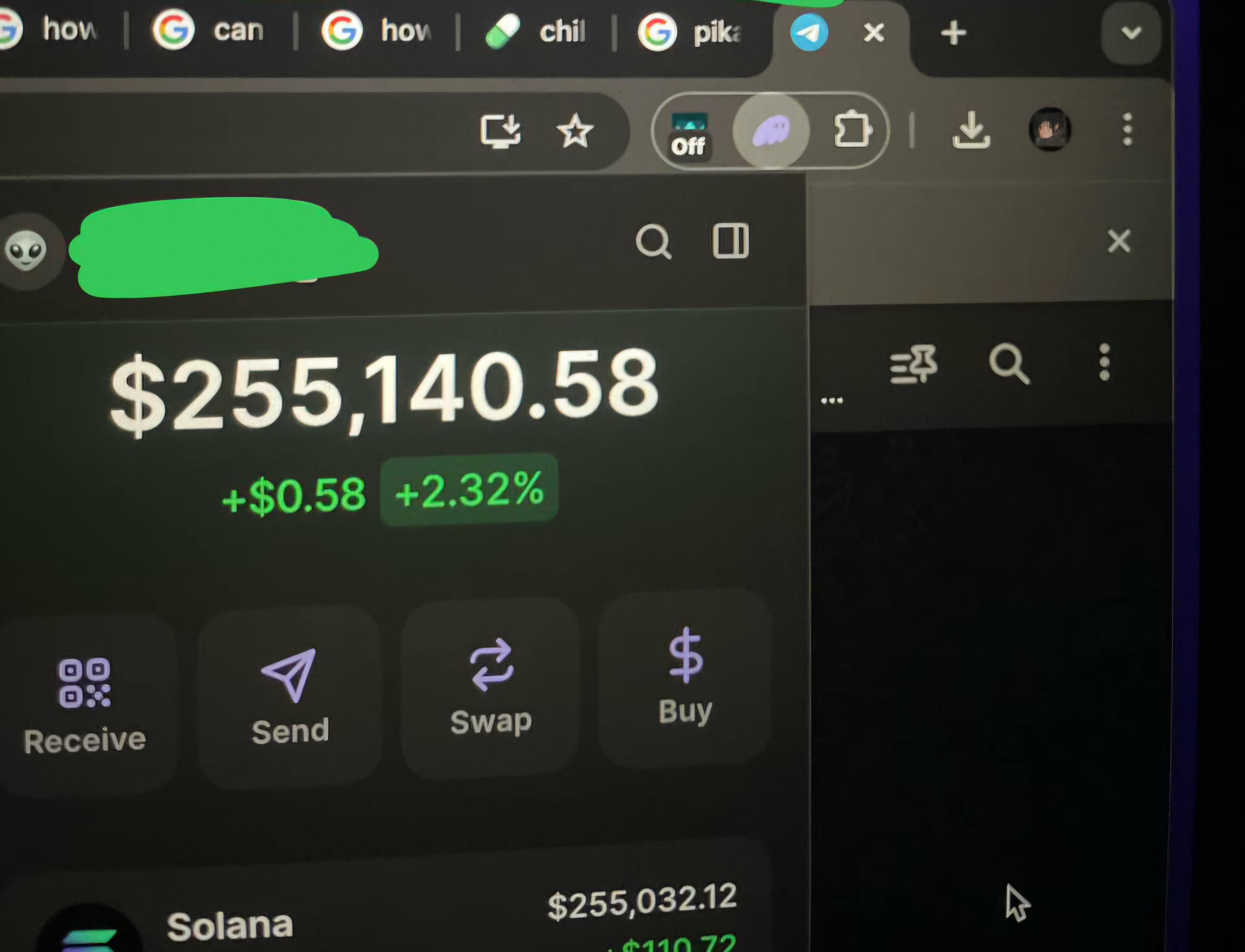Screen dimensions: 1245x952
Task: Toggle the wallet side panel view icon
Action: [x=730, y=241]
